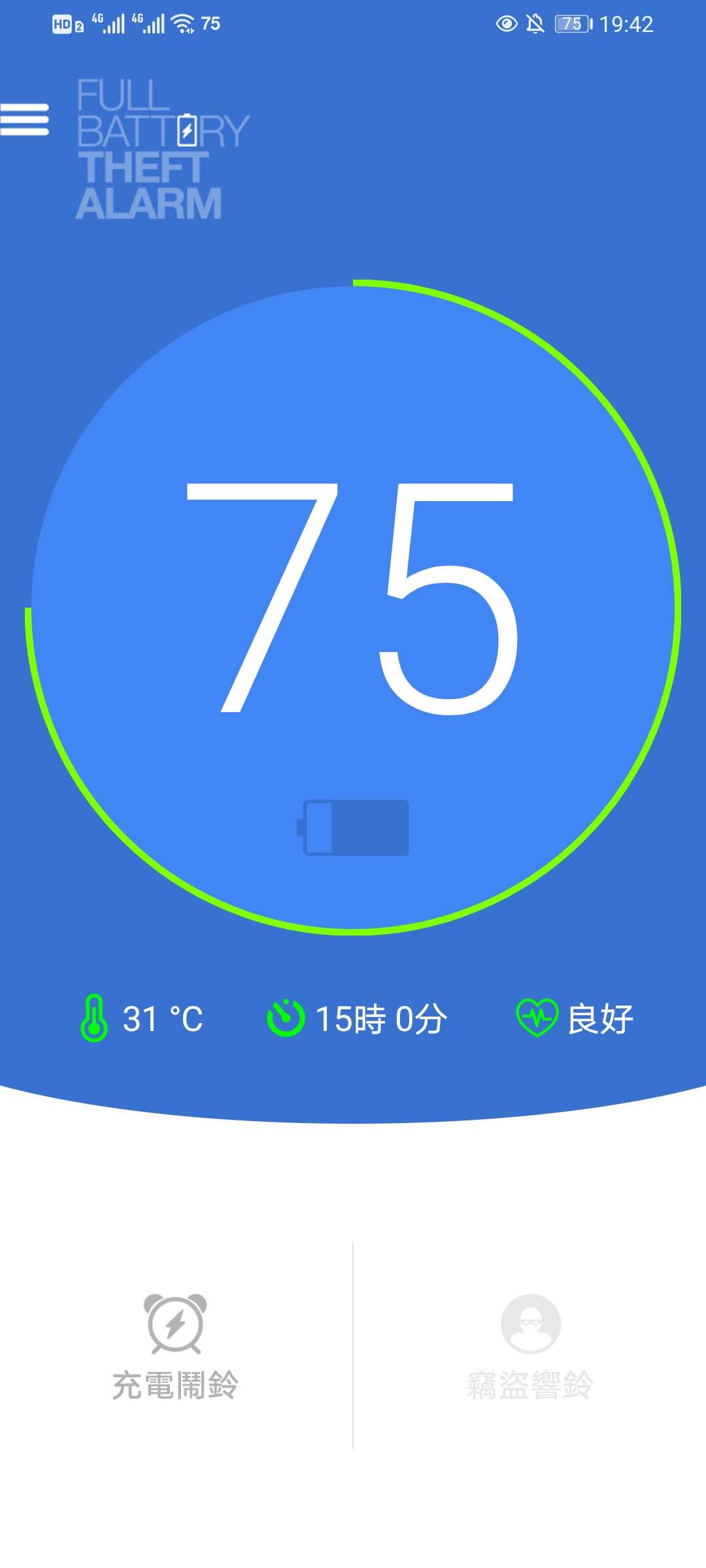
Task: Tap the 充電鬧鈴 charging alarm button
Action: click(x=175, y=1346)
